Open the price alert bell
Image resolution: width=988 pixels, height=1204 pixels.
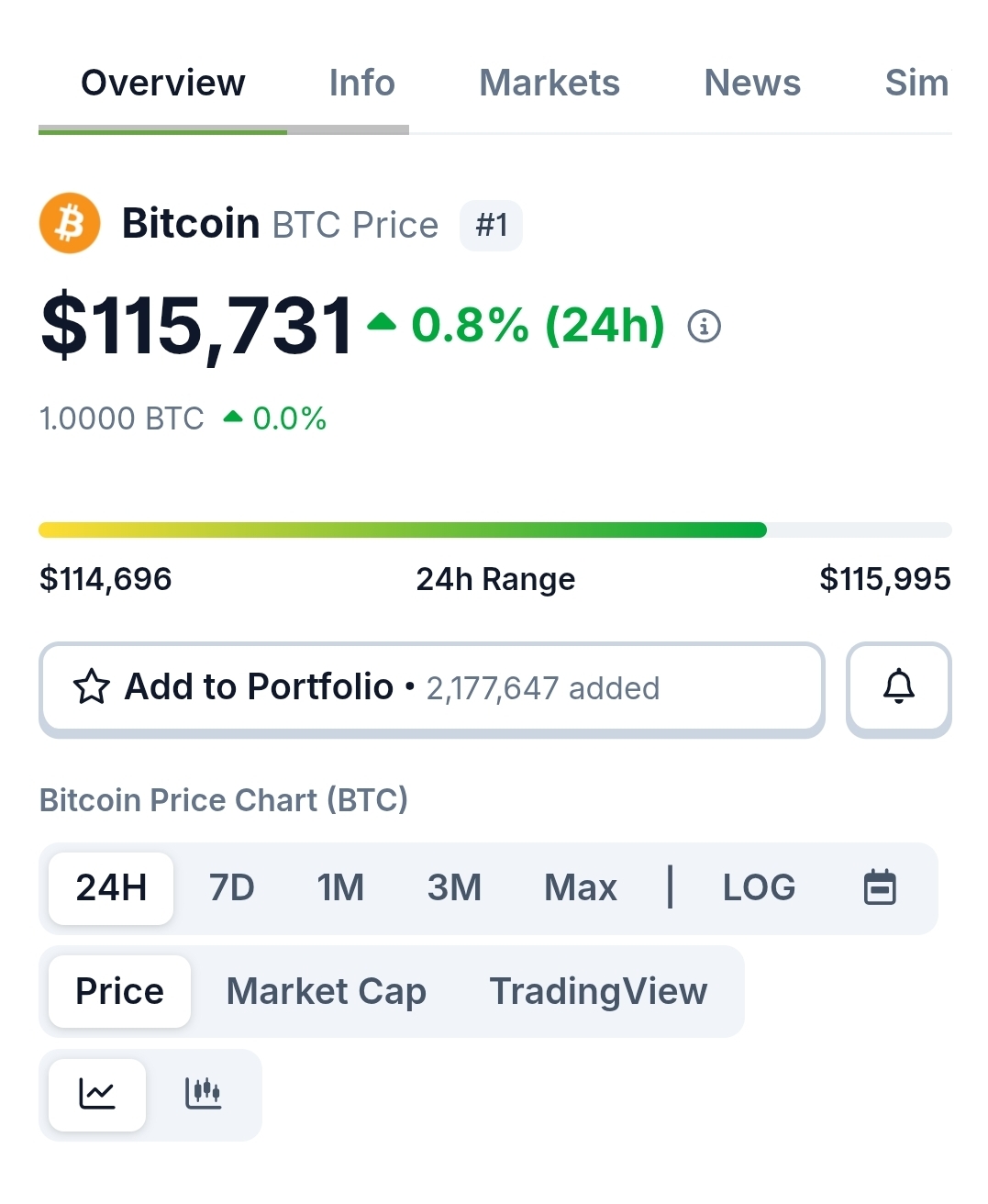pos(898,688)
